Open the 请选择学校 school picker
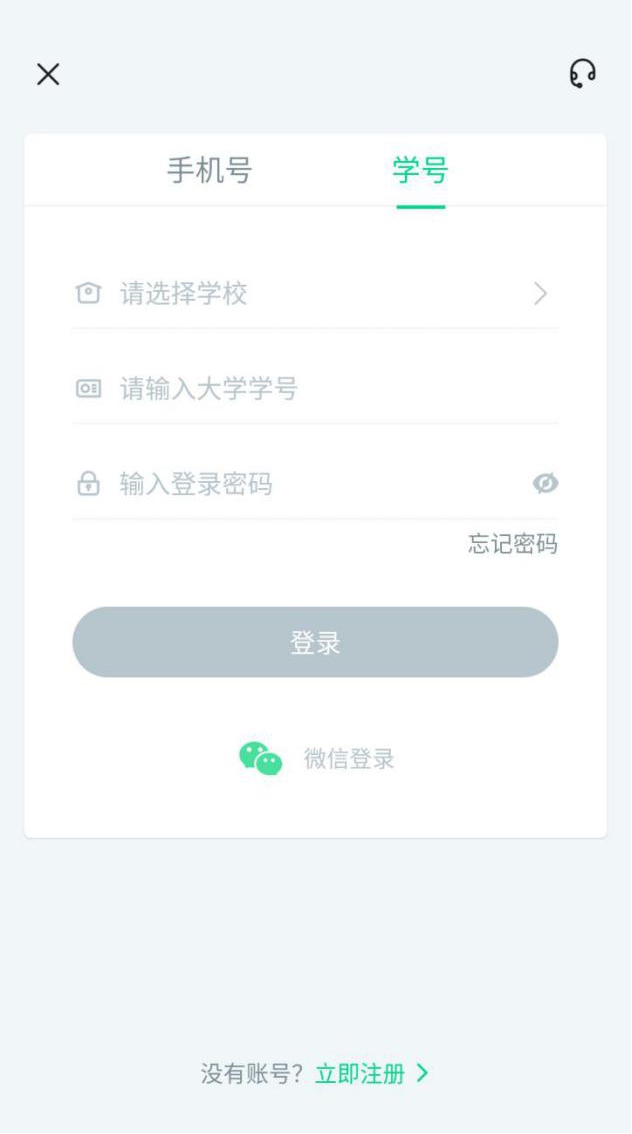 pyautogui.click(x=315, y=293)
